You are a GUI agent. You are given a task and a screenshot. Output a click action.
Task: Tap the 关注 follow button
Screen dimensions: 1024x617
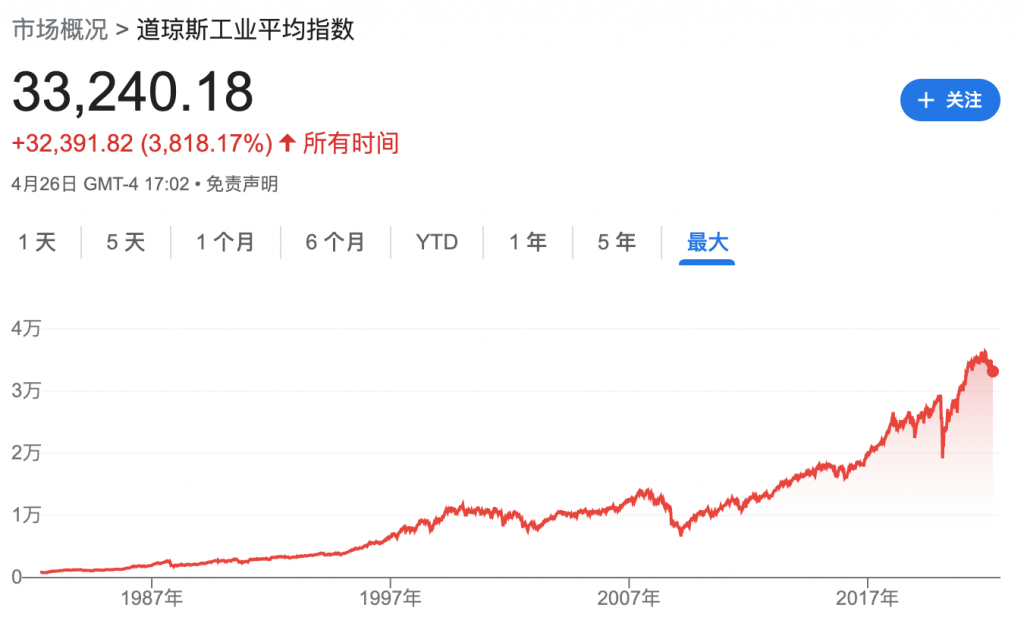click(x=949, y=100)
